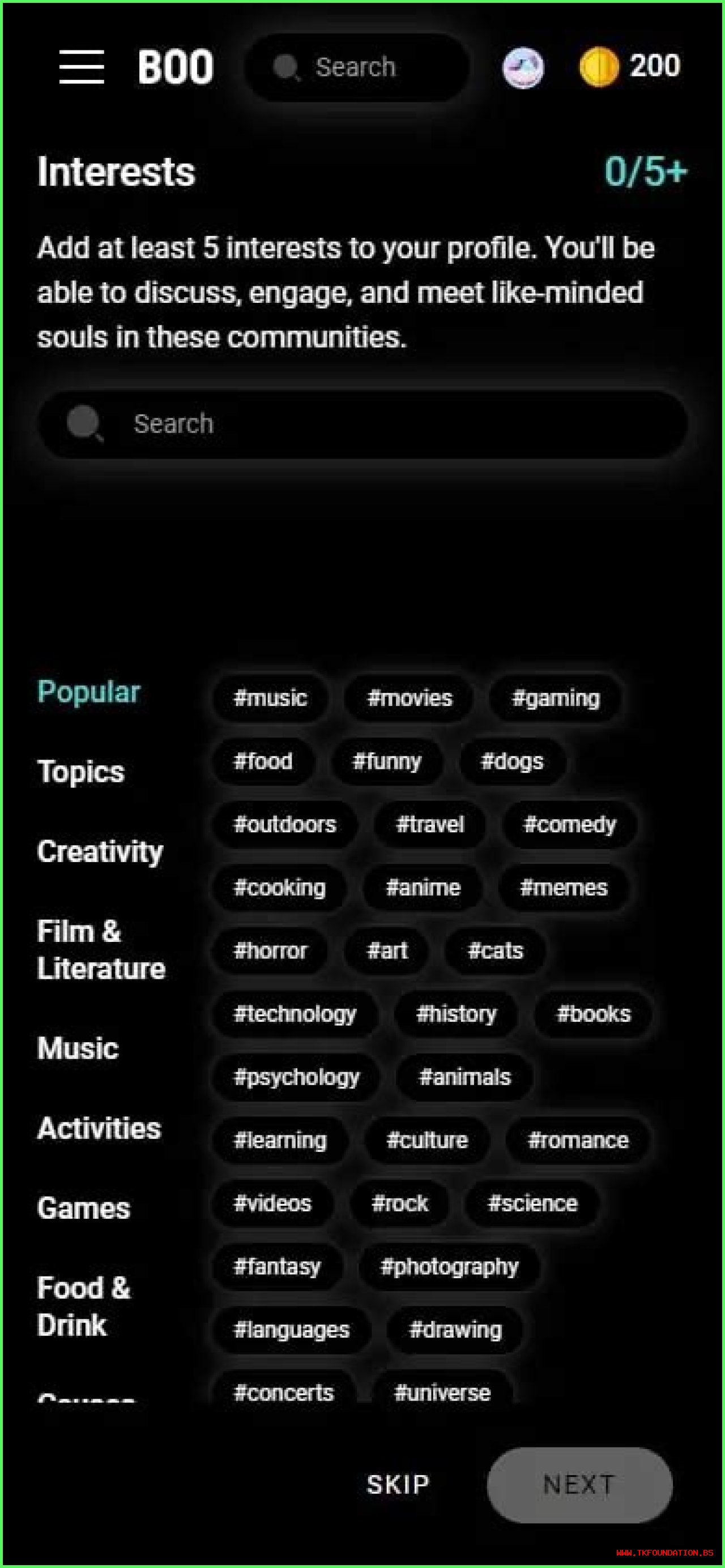This screenshot has width=725, height=1568.
Task: Open the Film & Literature category
Action: 101,949
